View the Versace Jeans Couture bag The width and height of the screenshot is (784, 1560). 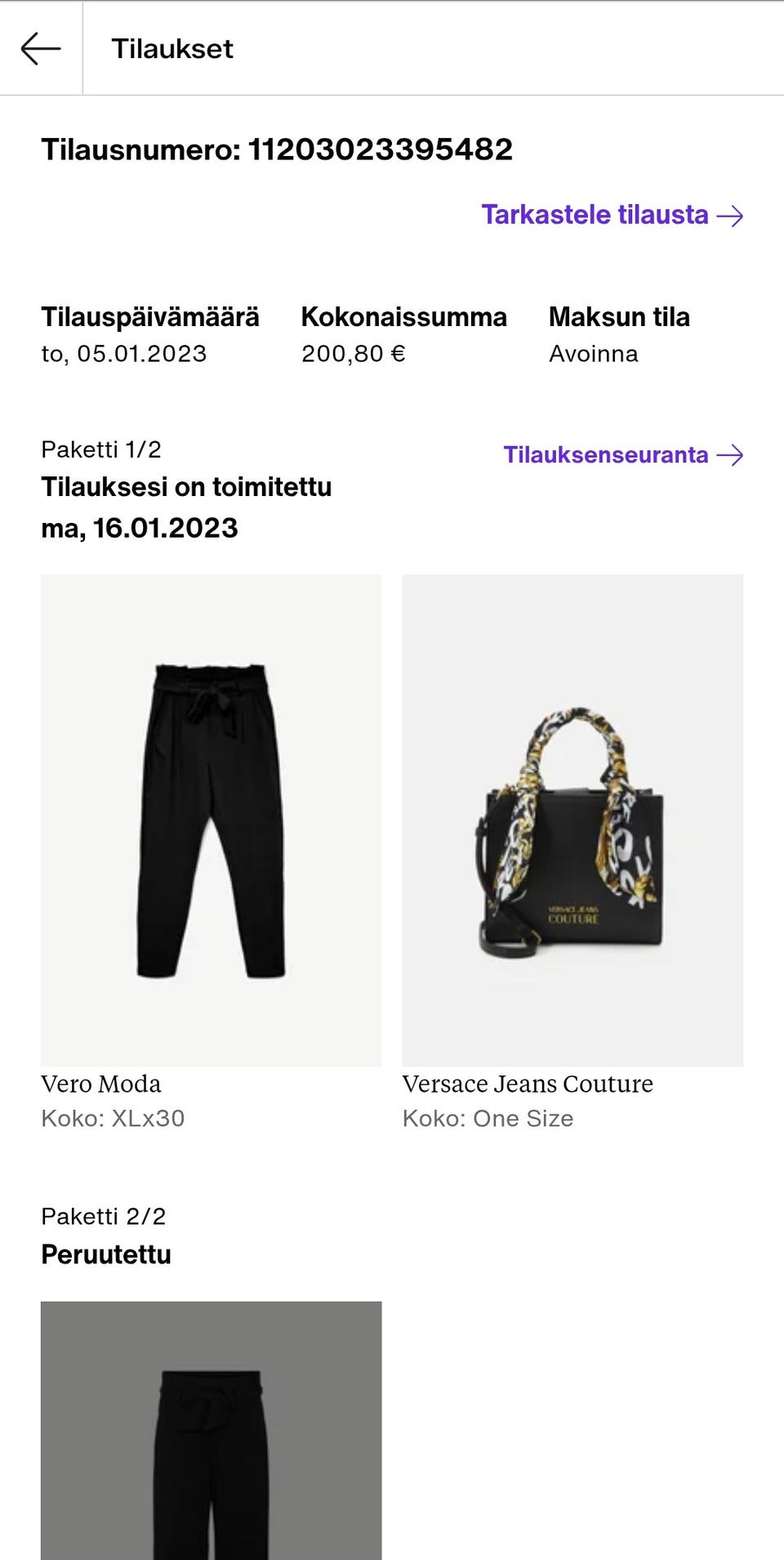572,820
